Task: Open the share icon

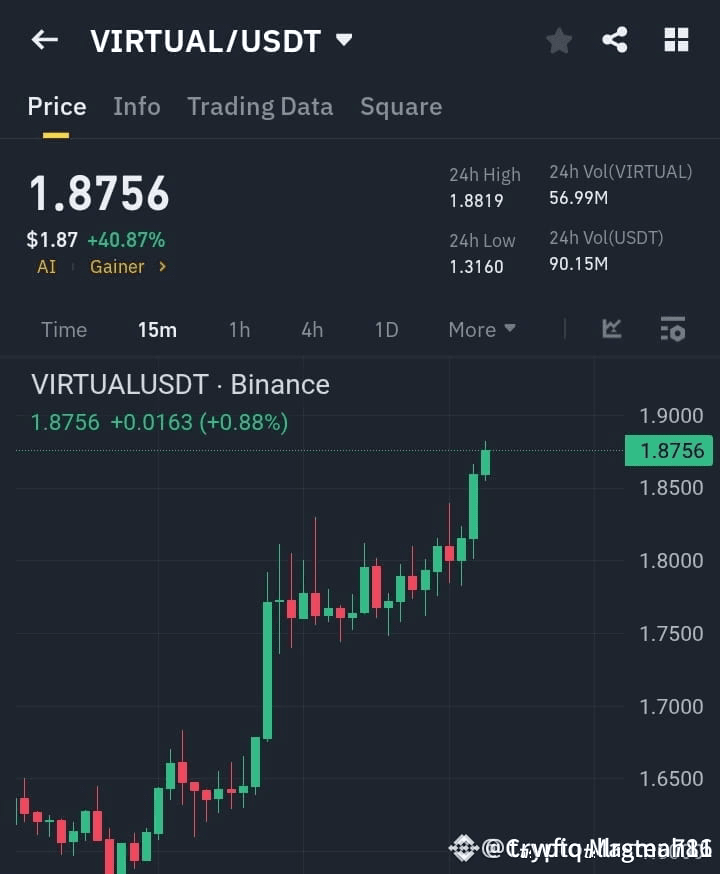Action: click(x=616, y=40)
